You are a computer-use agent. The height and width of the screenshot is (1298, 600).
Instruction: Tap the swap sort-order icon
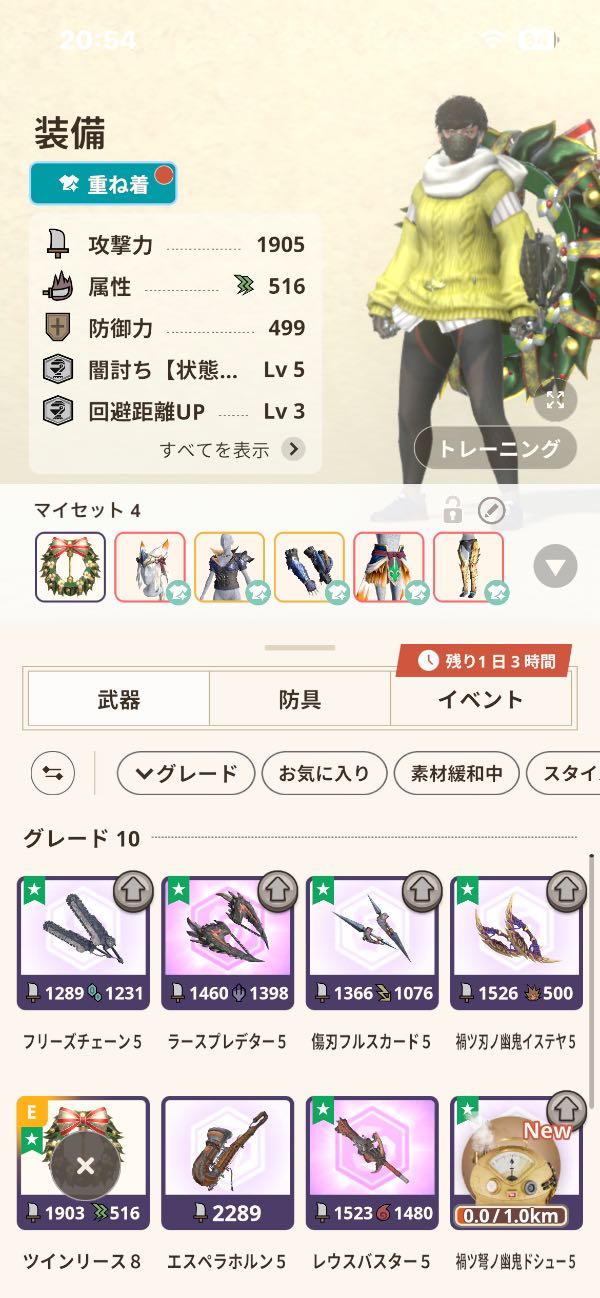(53, 773)
